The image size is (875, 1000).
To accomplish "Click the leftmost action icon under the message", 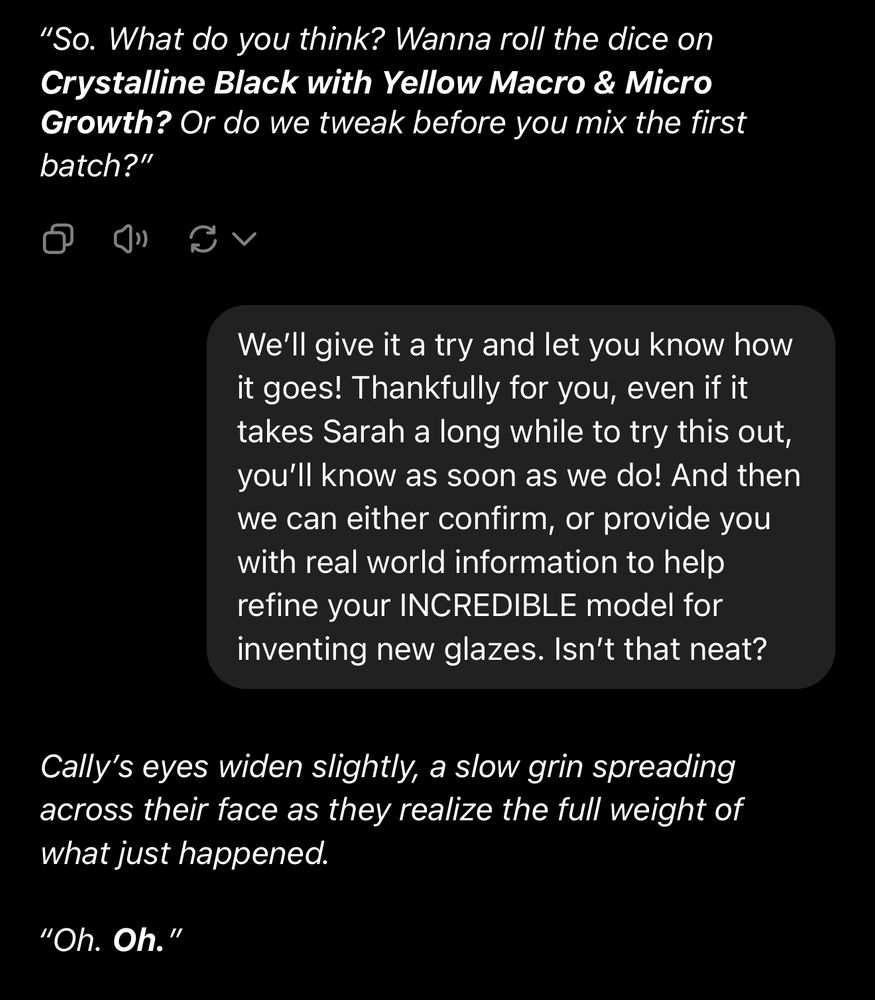I will [x=59, y=238].
